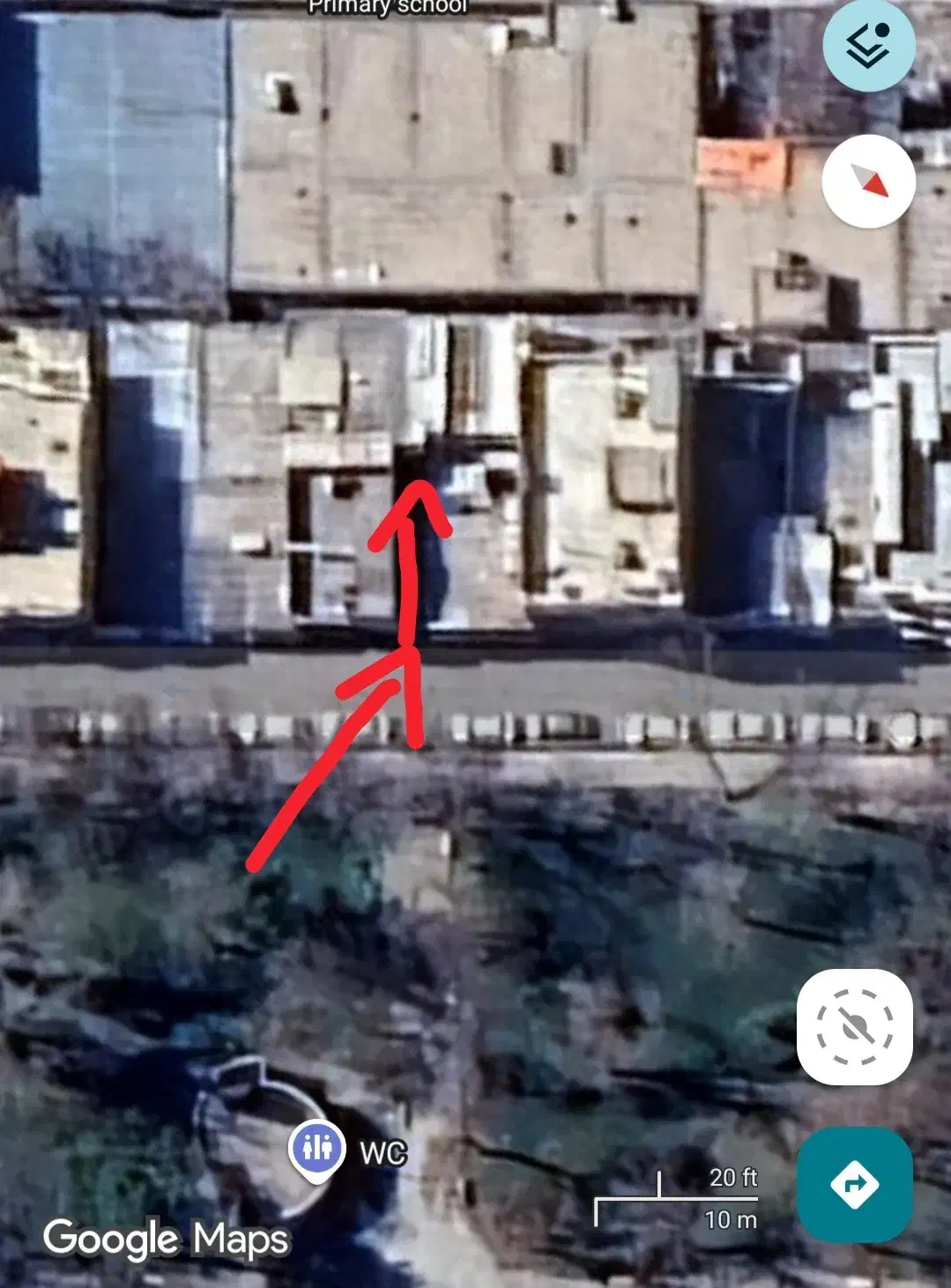The width and height of the screenshot is (951, 1288).
Task: Tap the my-location button
Action: click(854, 1027)
